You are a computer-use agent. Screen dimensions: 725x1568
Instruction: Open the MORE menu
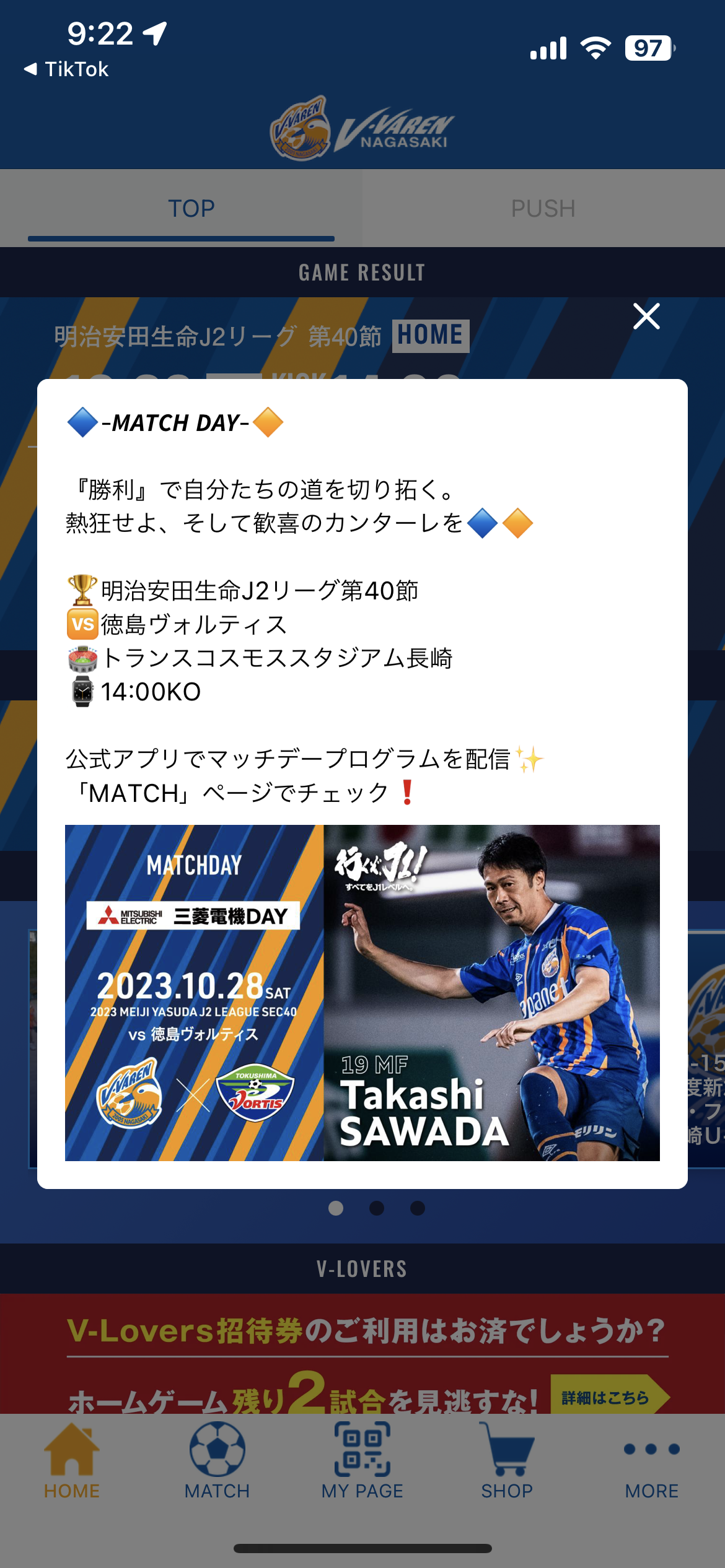click(x=651, y=1461)
